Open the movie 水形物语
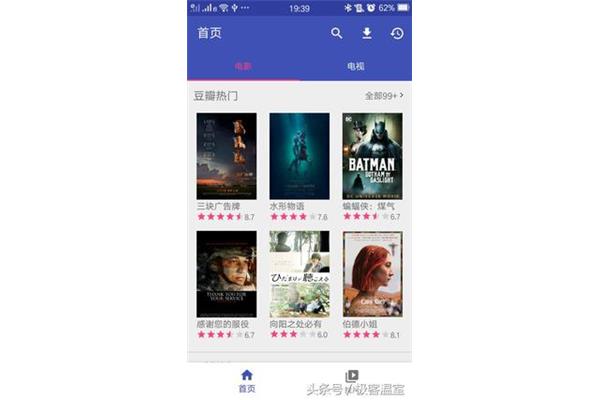This screenshot has width=600, height=400. click(x=299, y=156)
